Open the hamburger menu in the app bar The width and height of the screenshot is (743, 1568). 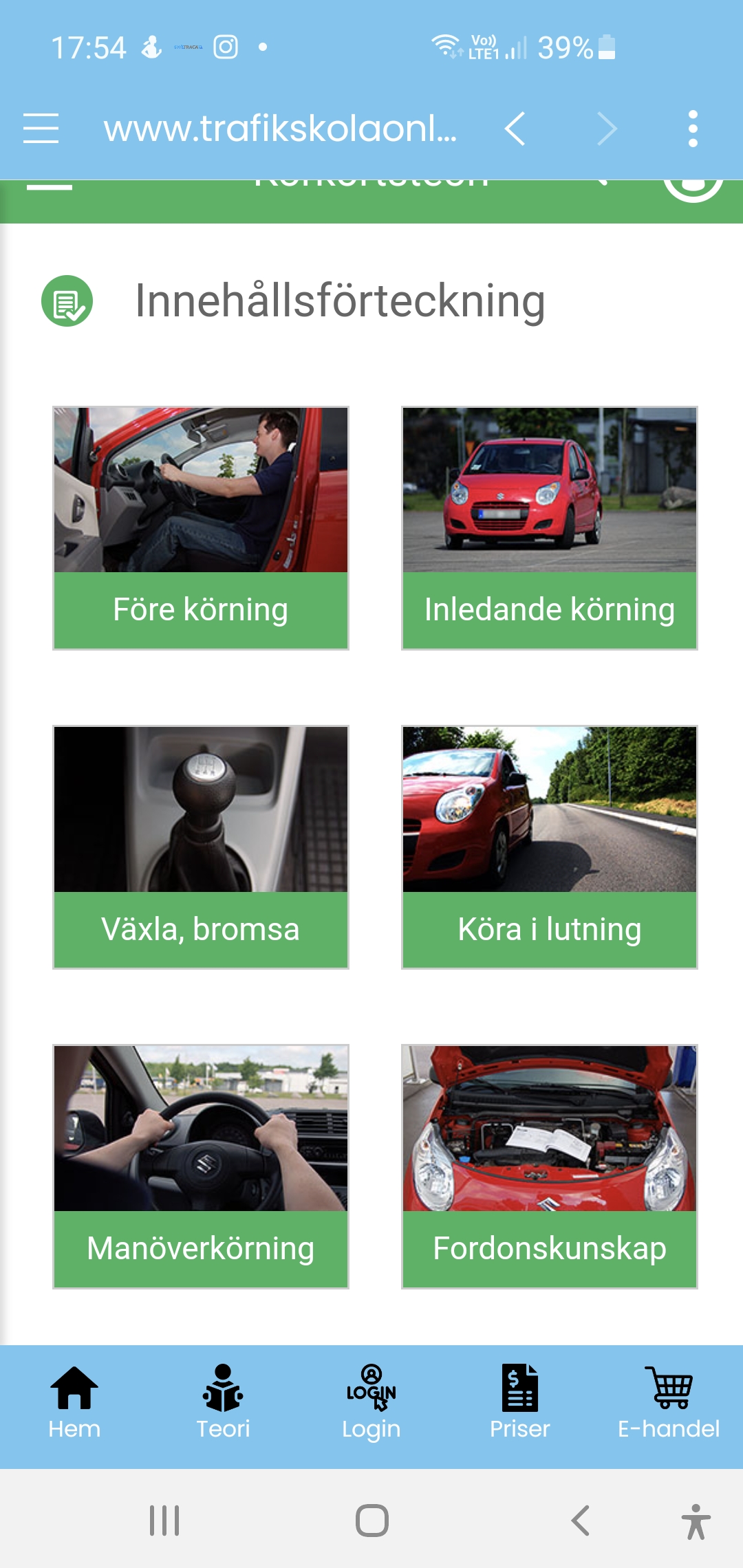pyautogui.click(x=41, y=129)
